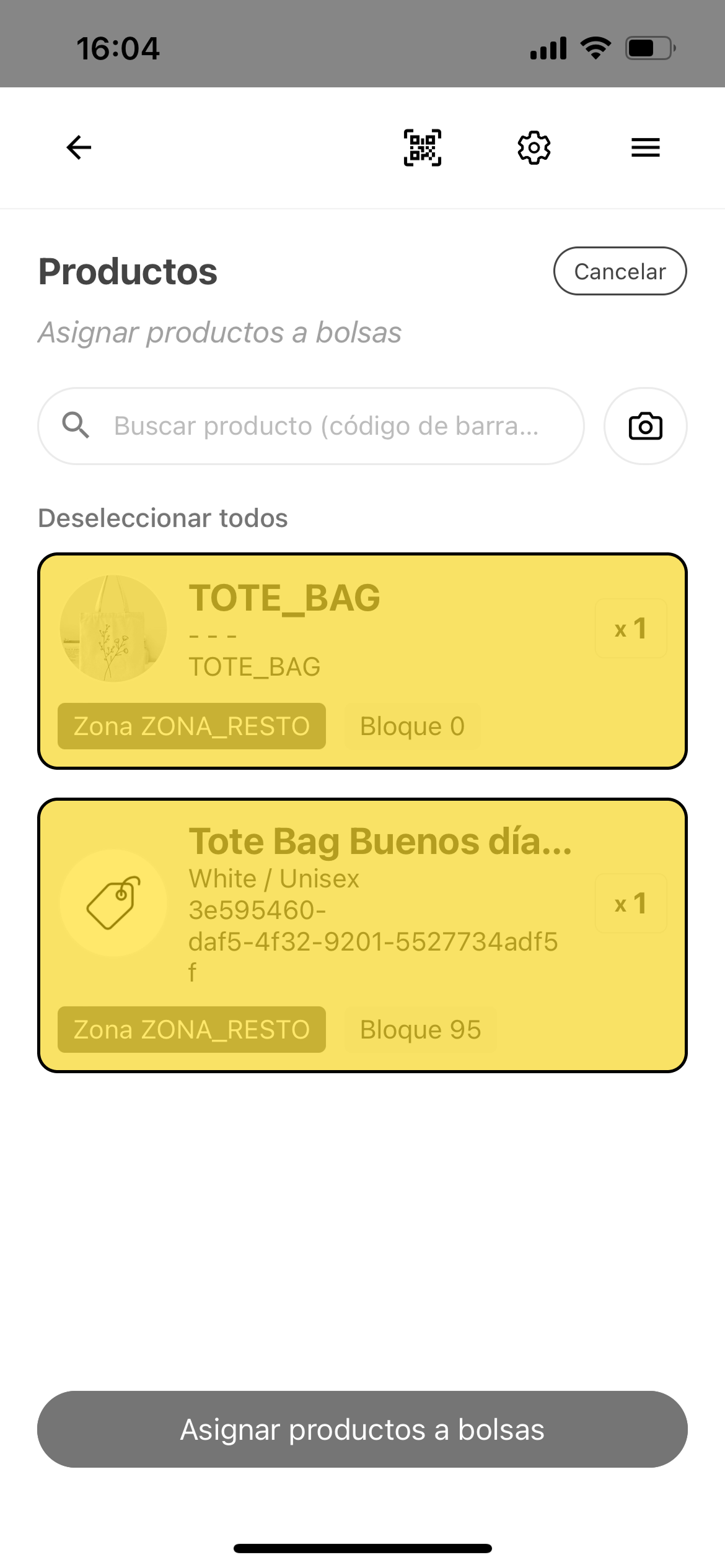Tap the magnifying glass search icon
Screen dimensions: 725x1568
(x=76, y=425)
